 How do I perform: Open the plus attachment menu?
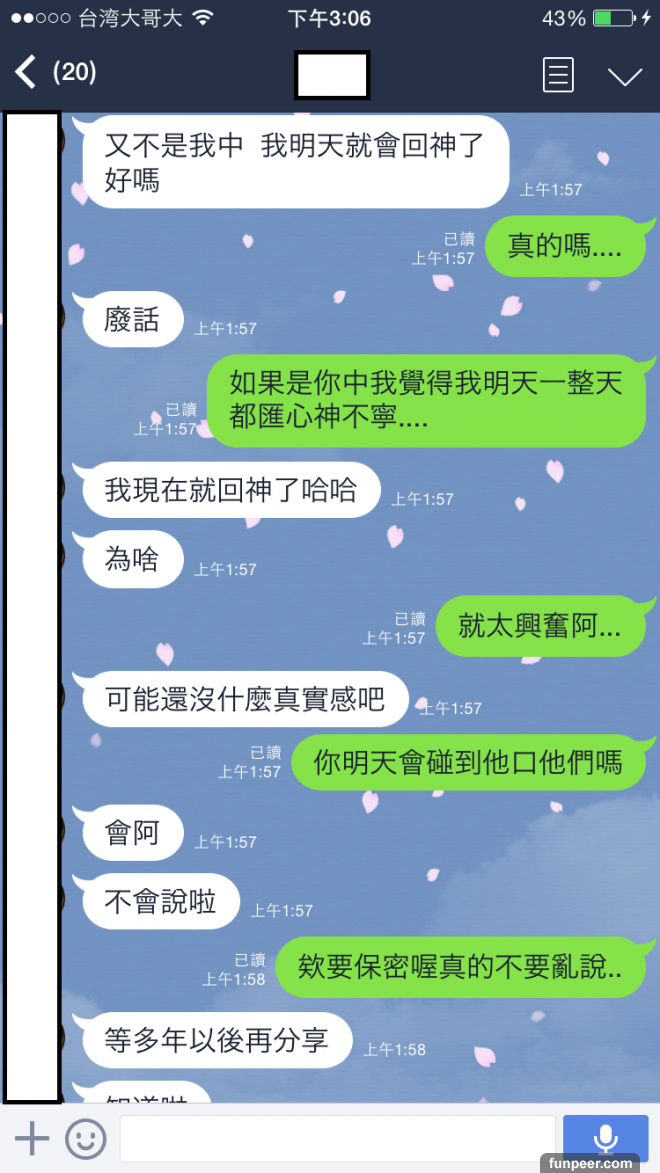[x=32, y=1138]
